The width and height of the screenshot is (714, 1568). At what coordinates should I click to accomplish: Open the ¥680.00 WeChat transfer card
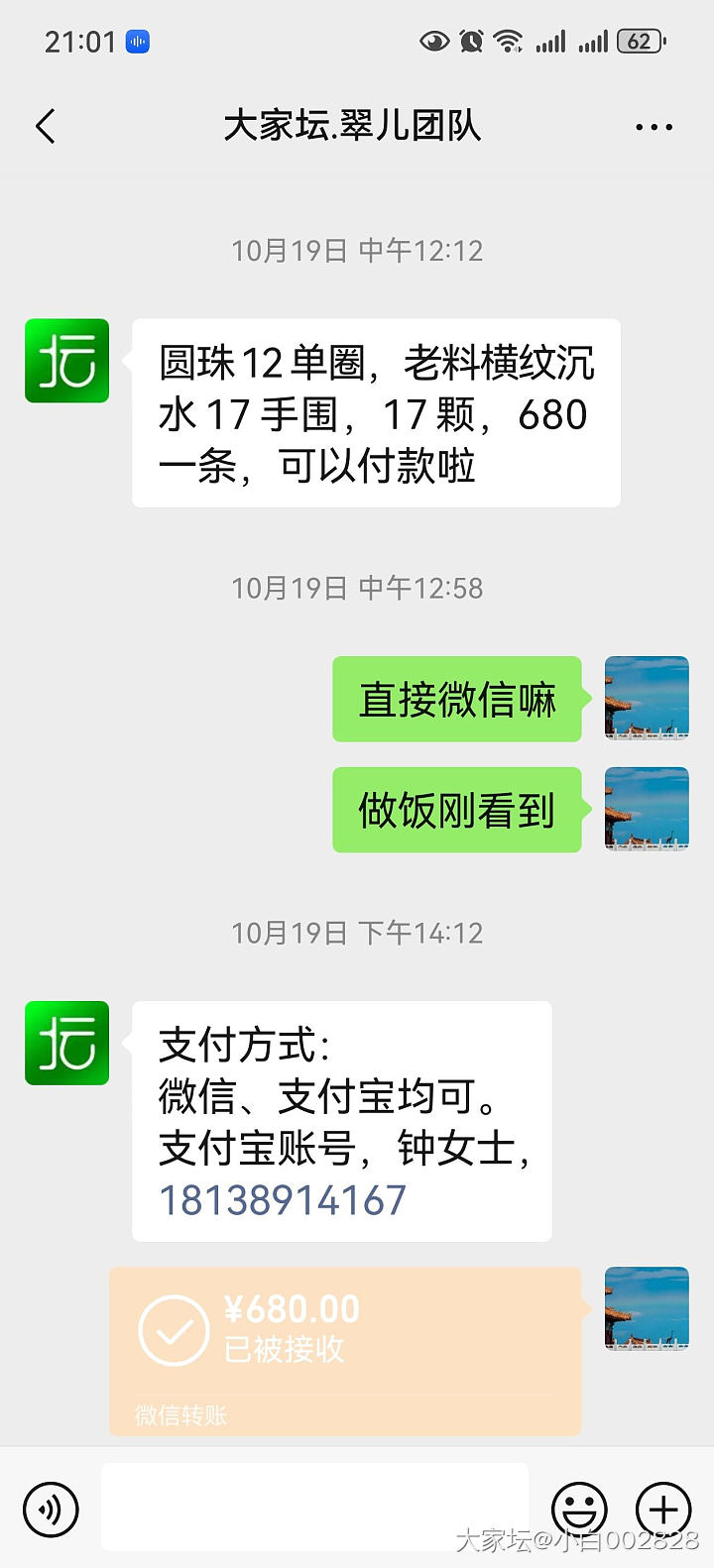tap(345, 1349)
